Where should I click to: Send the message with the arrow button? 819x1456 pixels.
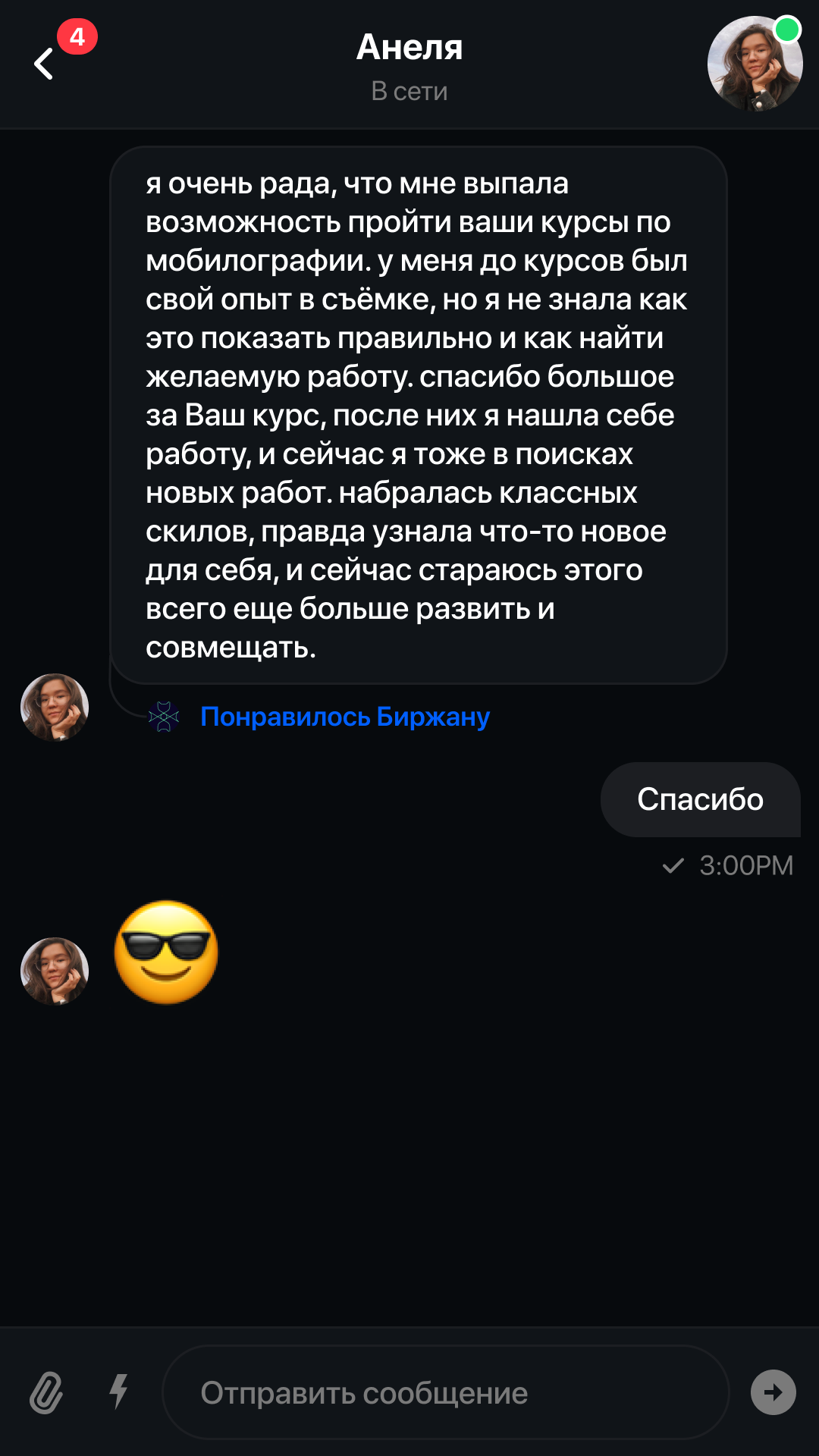(x=773, y=1392)
